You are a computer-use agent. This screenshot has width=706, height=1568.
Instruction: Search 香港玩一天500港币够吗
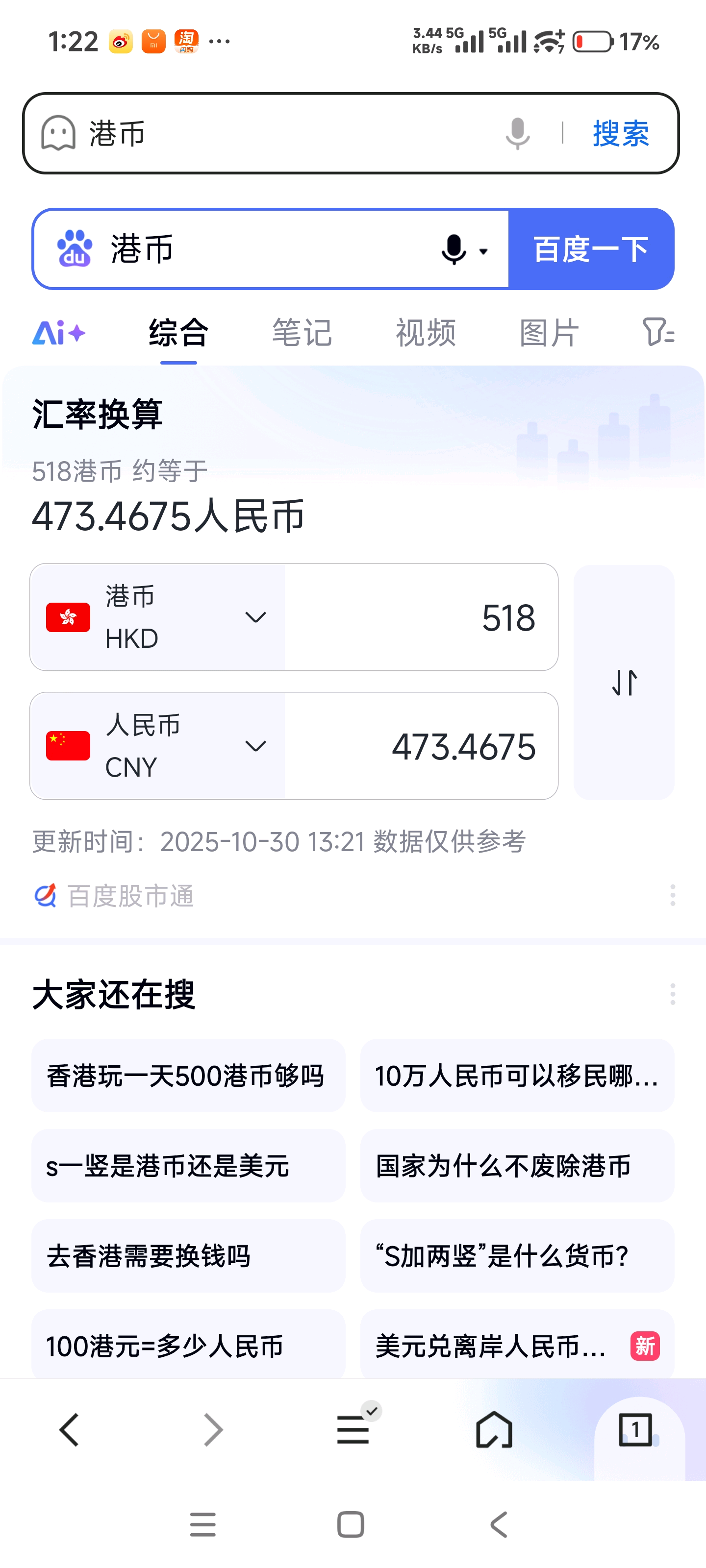coord(188,1076)
